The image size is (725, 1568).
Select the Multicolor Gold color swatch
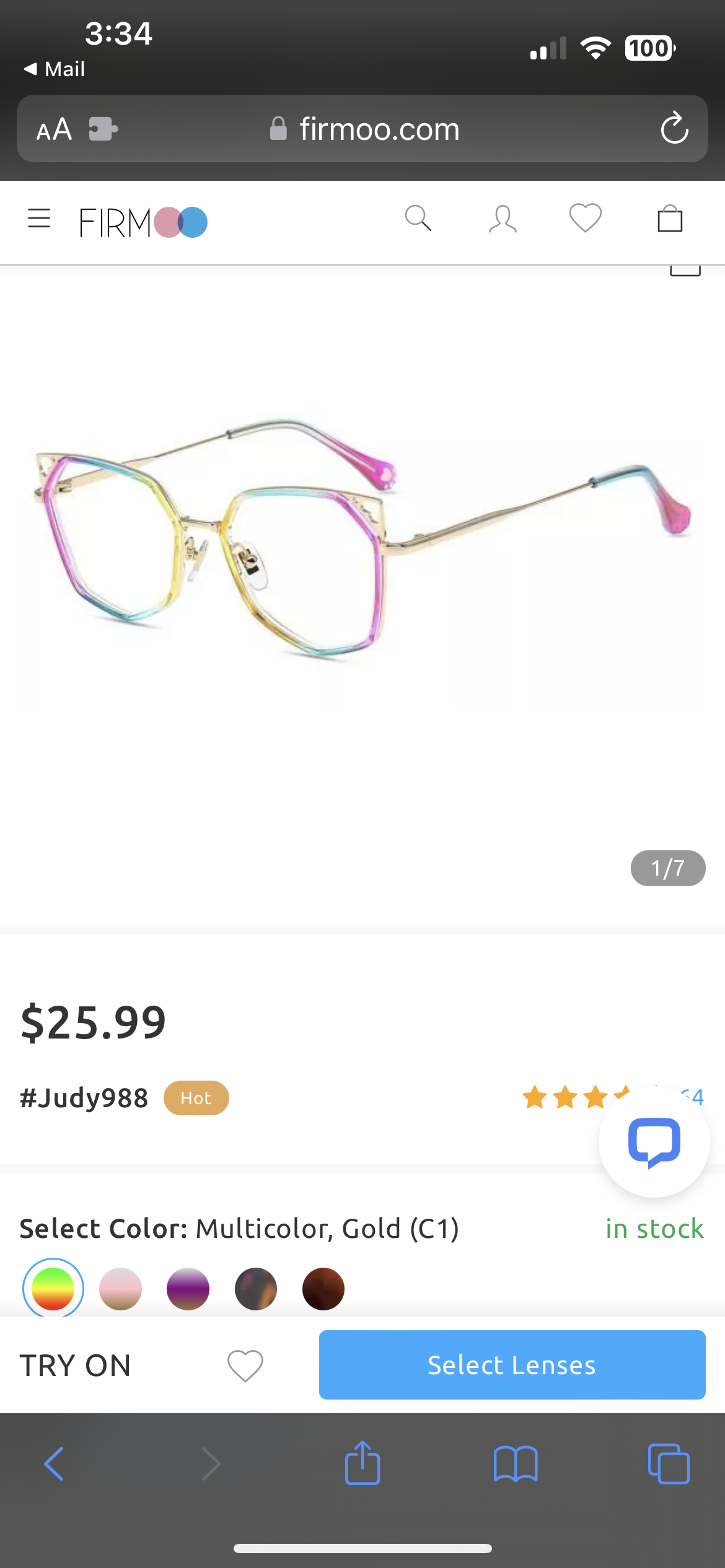[x=53, y=1288]
